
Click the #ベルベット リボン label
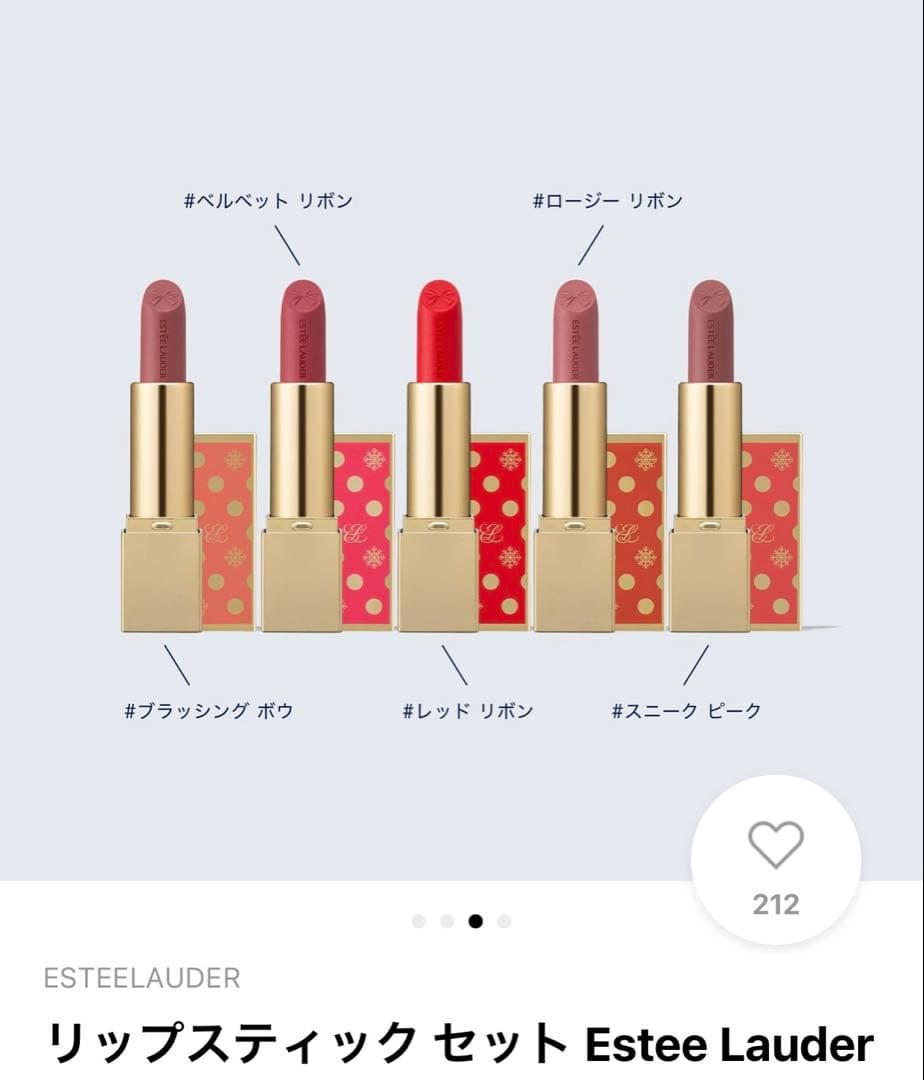267,199
